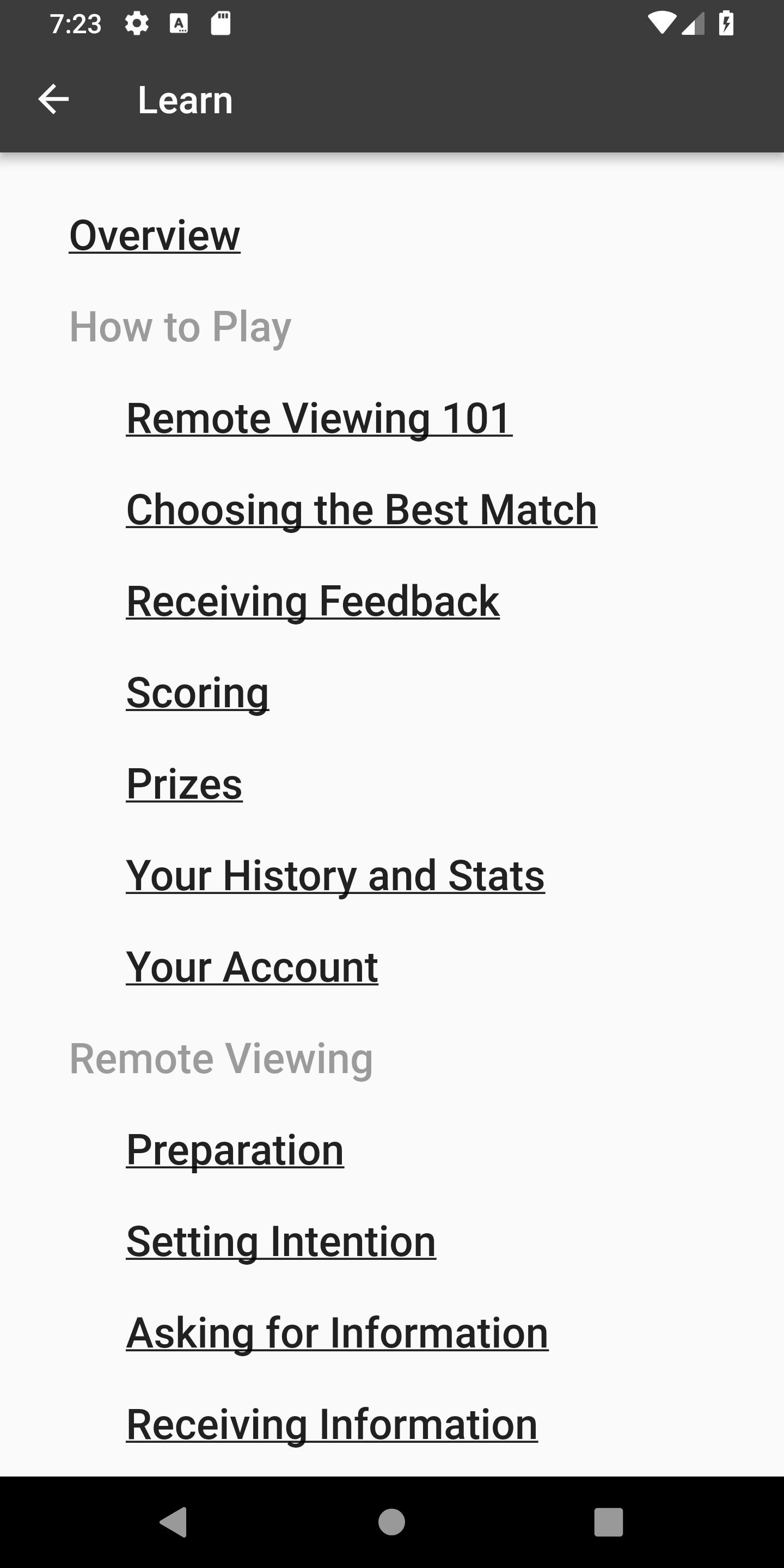Open the Scoring section

pyautogui.click(x=197, y=693)
